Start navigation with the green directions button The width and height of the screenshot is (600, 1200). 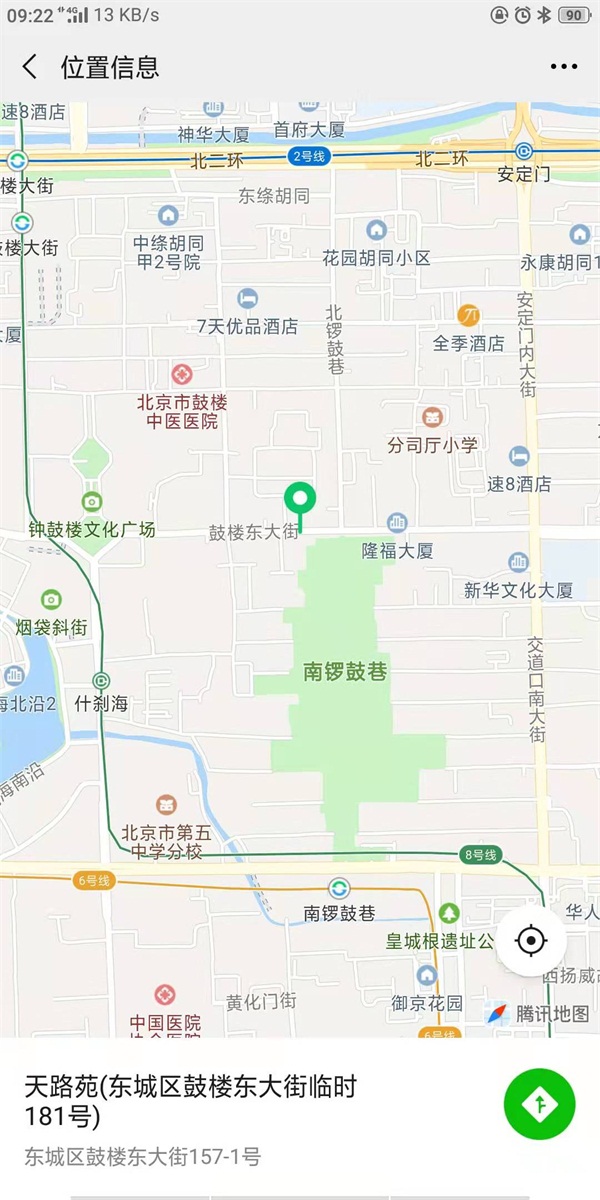click(x=540, y=1103)
